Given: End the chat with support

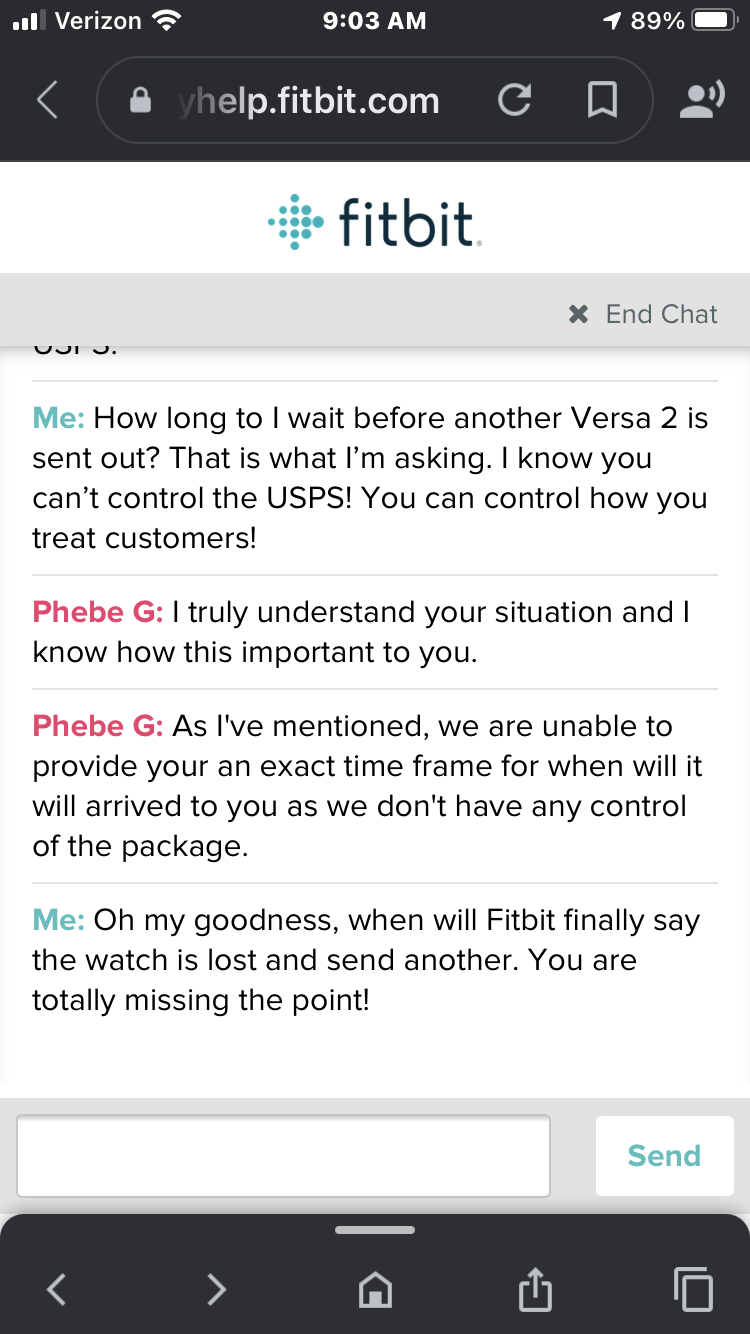Looking at the screenshot, I should [643, 314].
